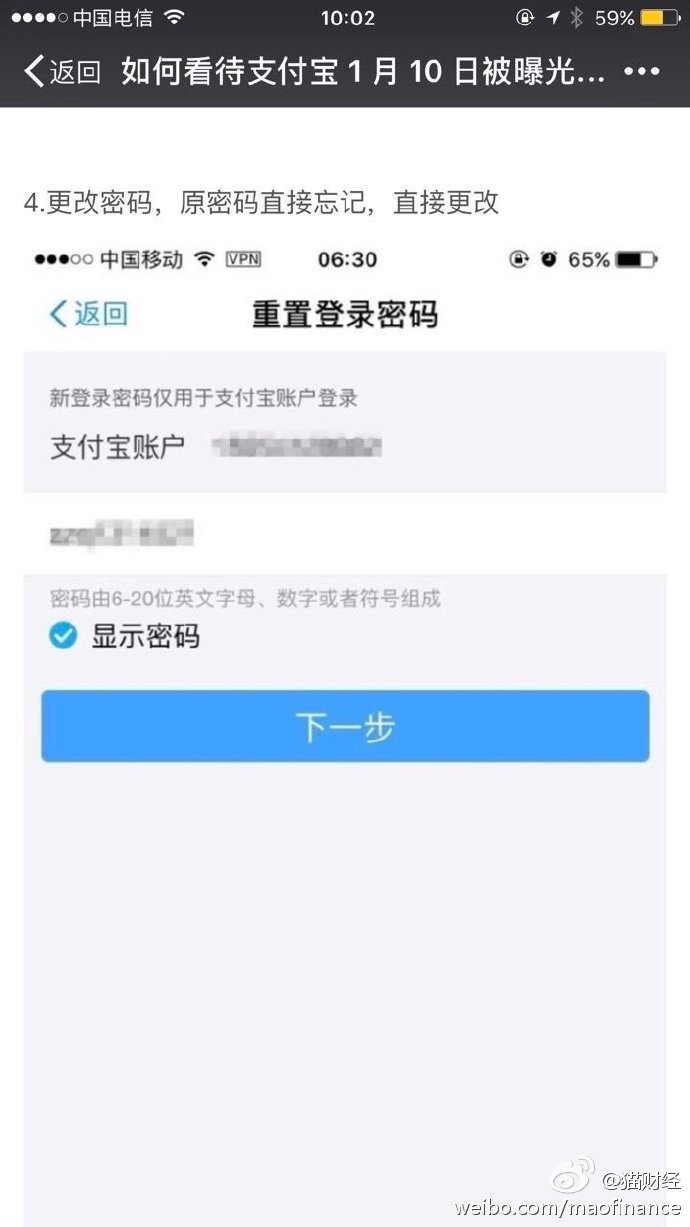Open the three-dot overflow menu
690x1227 pixels.
coord(642,72)
